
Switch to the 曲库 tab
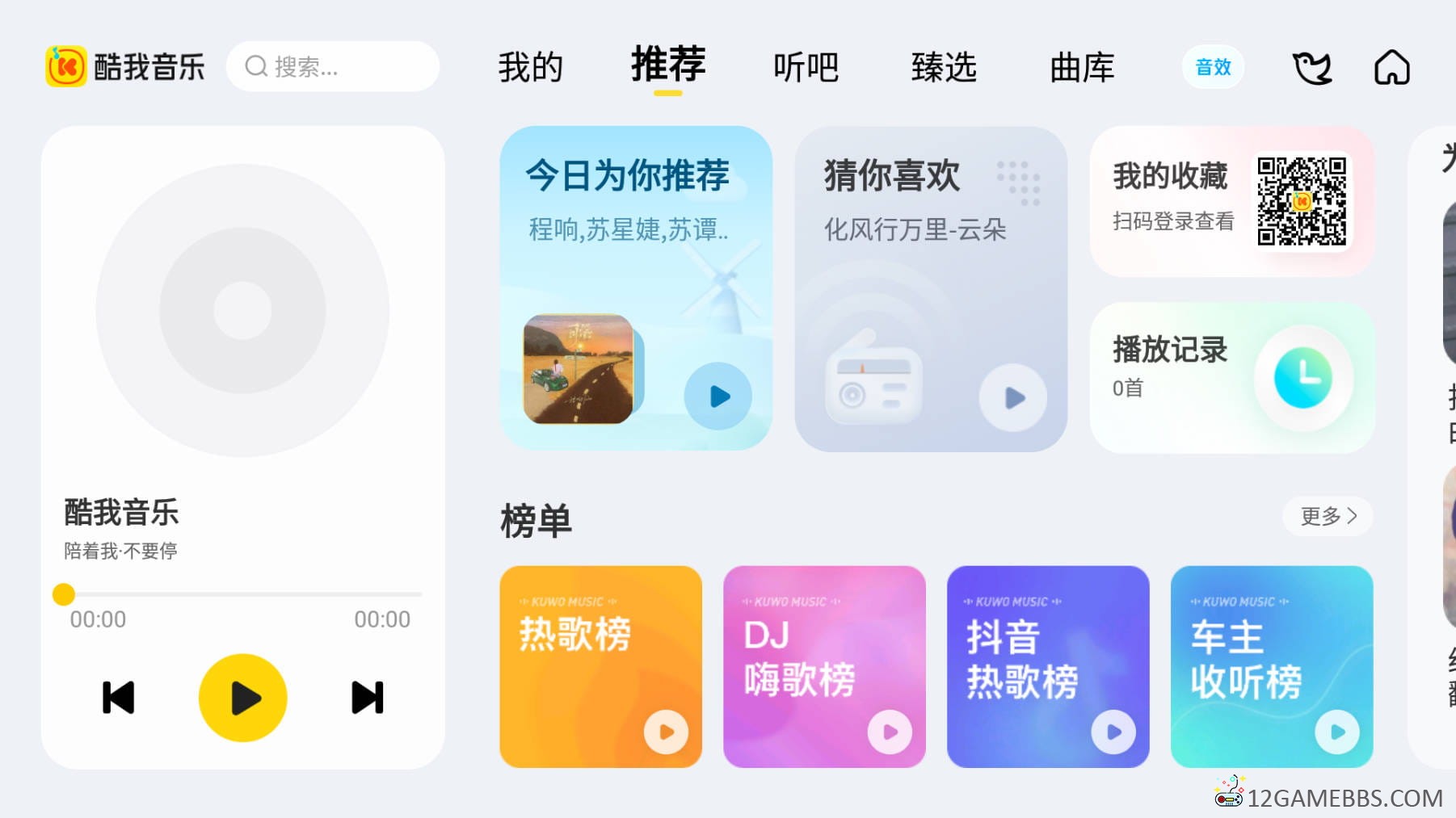coord(1082,67)
